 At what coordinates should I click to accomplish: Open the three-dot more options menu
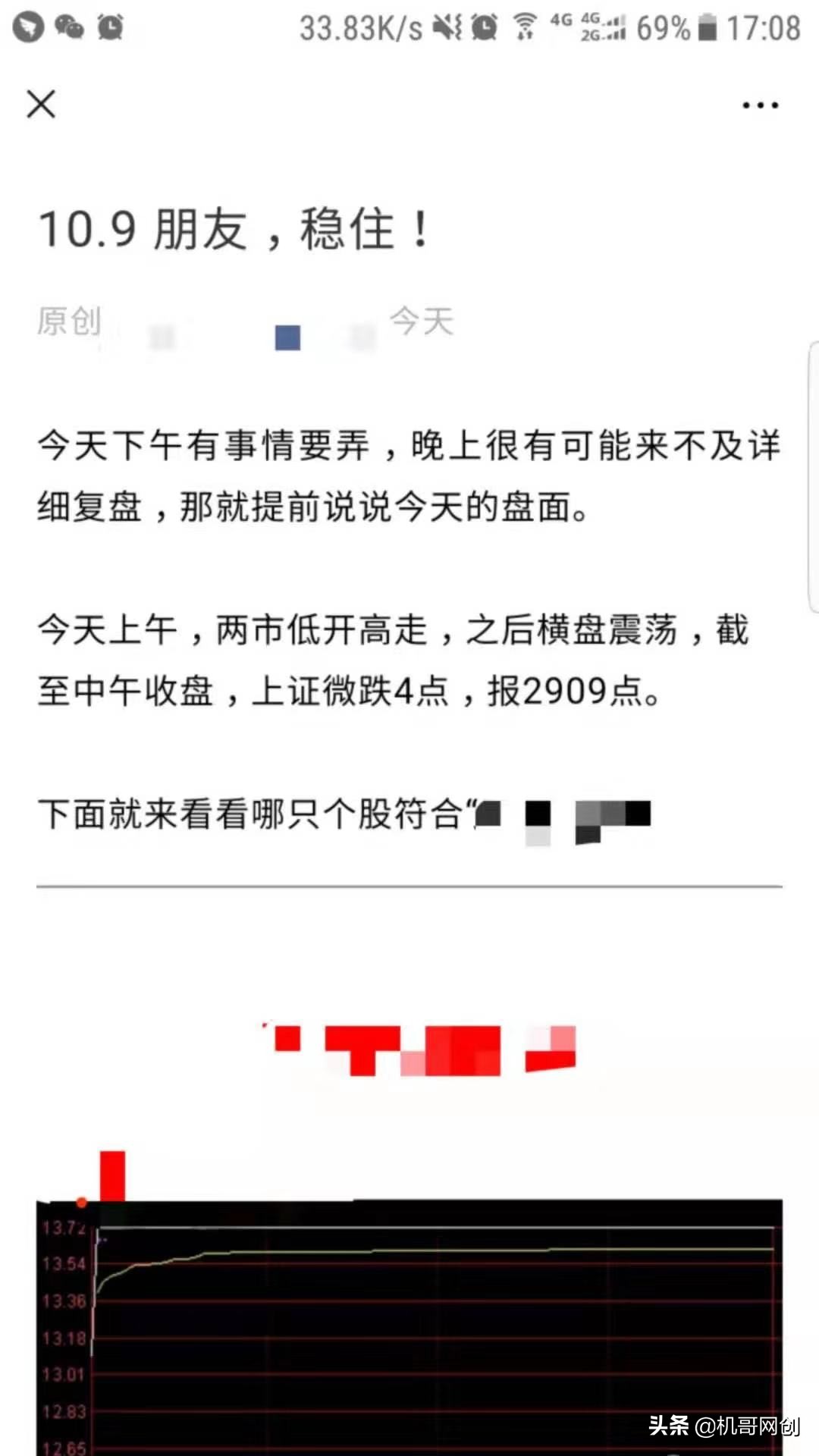click(758, 105)
